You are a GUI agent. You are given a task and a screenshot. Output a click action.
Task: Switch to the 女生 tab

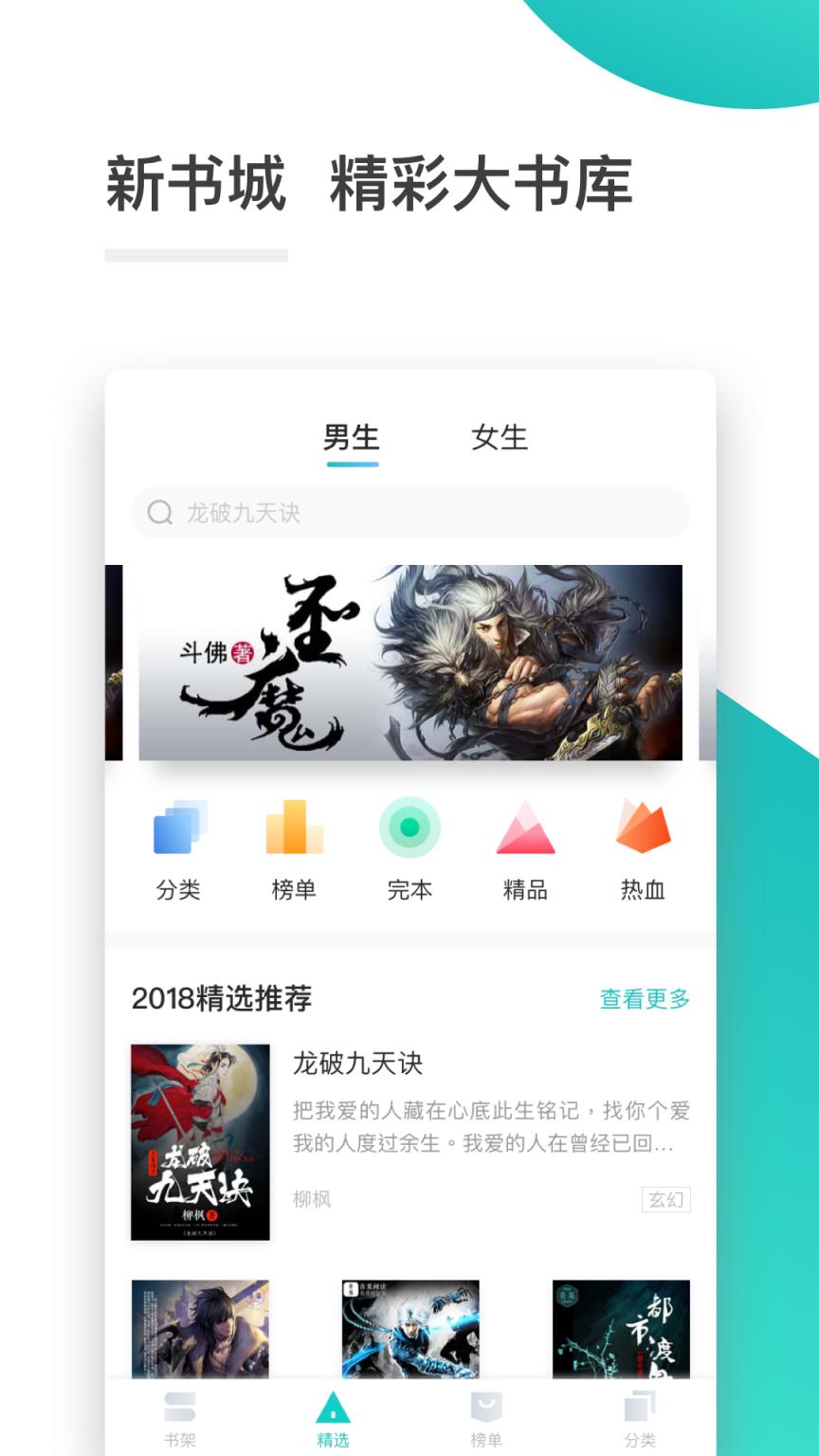coord(500,438)
